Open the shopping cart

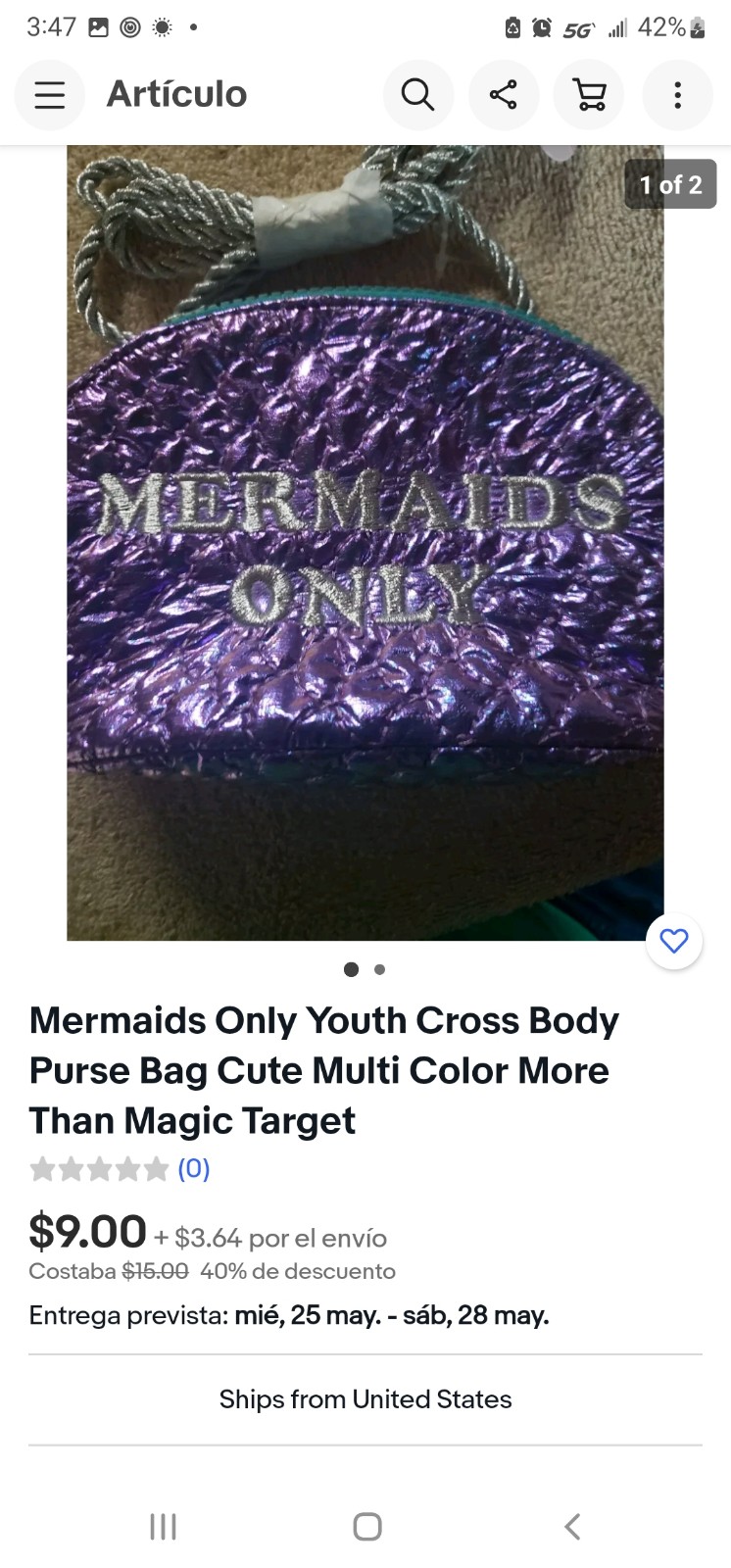pos(589,95)
